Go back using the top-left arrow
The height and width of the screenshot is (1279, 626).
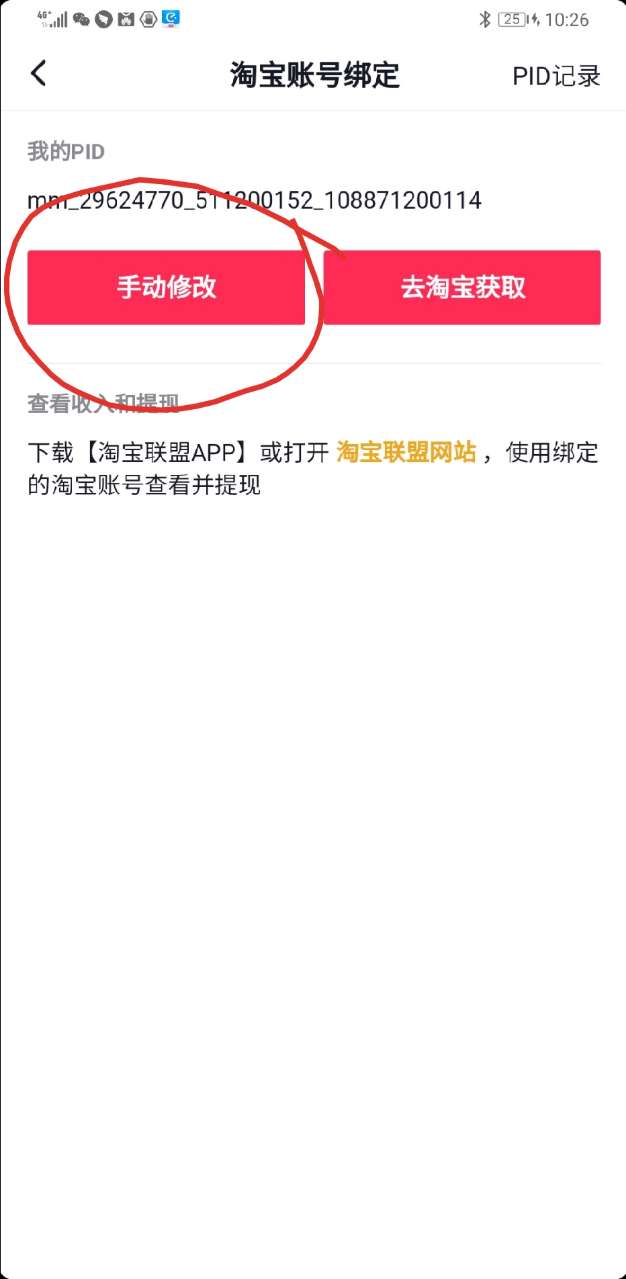38,74
